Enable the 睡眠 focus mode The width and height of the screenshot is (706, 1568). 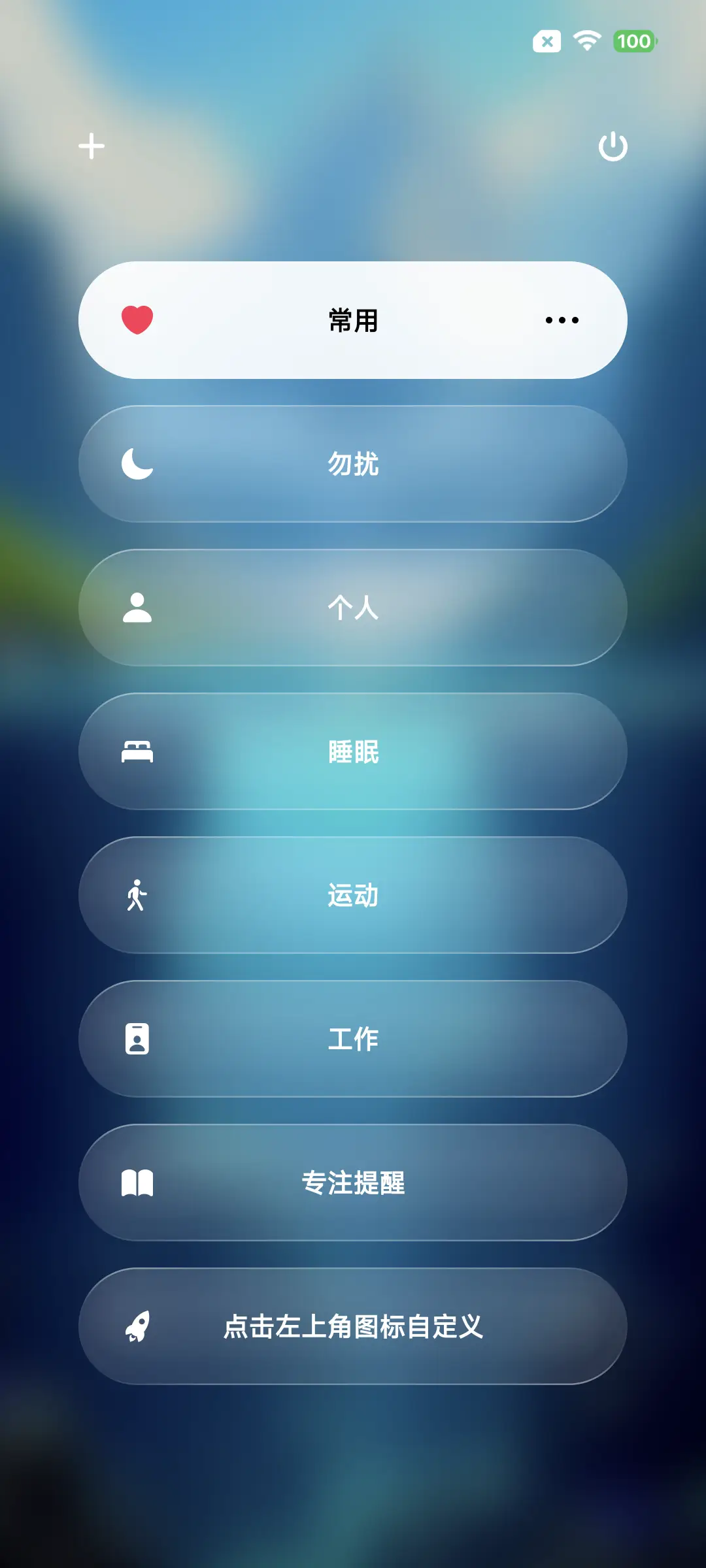pyautogui.click(x=353, y=751)
